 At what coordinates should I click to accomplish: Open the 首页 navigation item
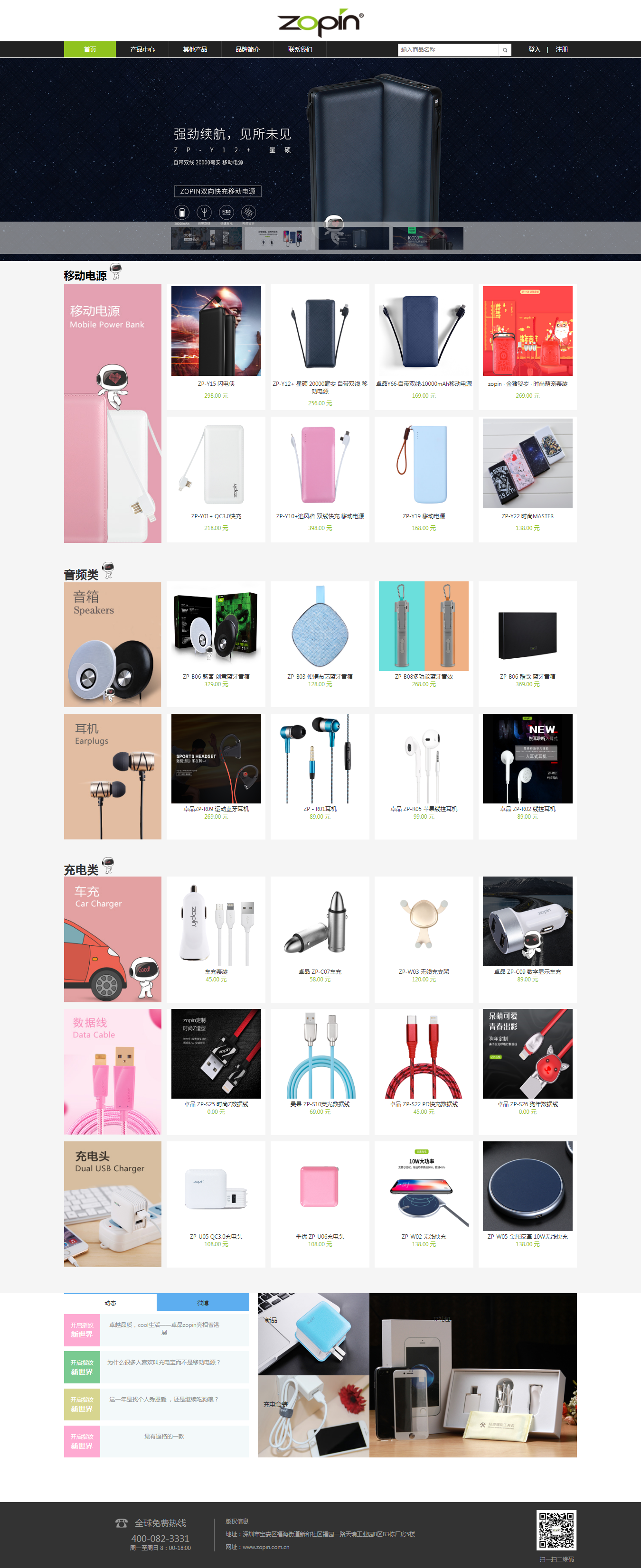pyautogui.click(x=90, y=49)
